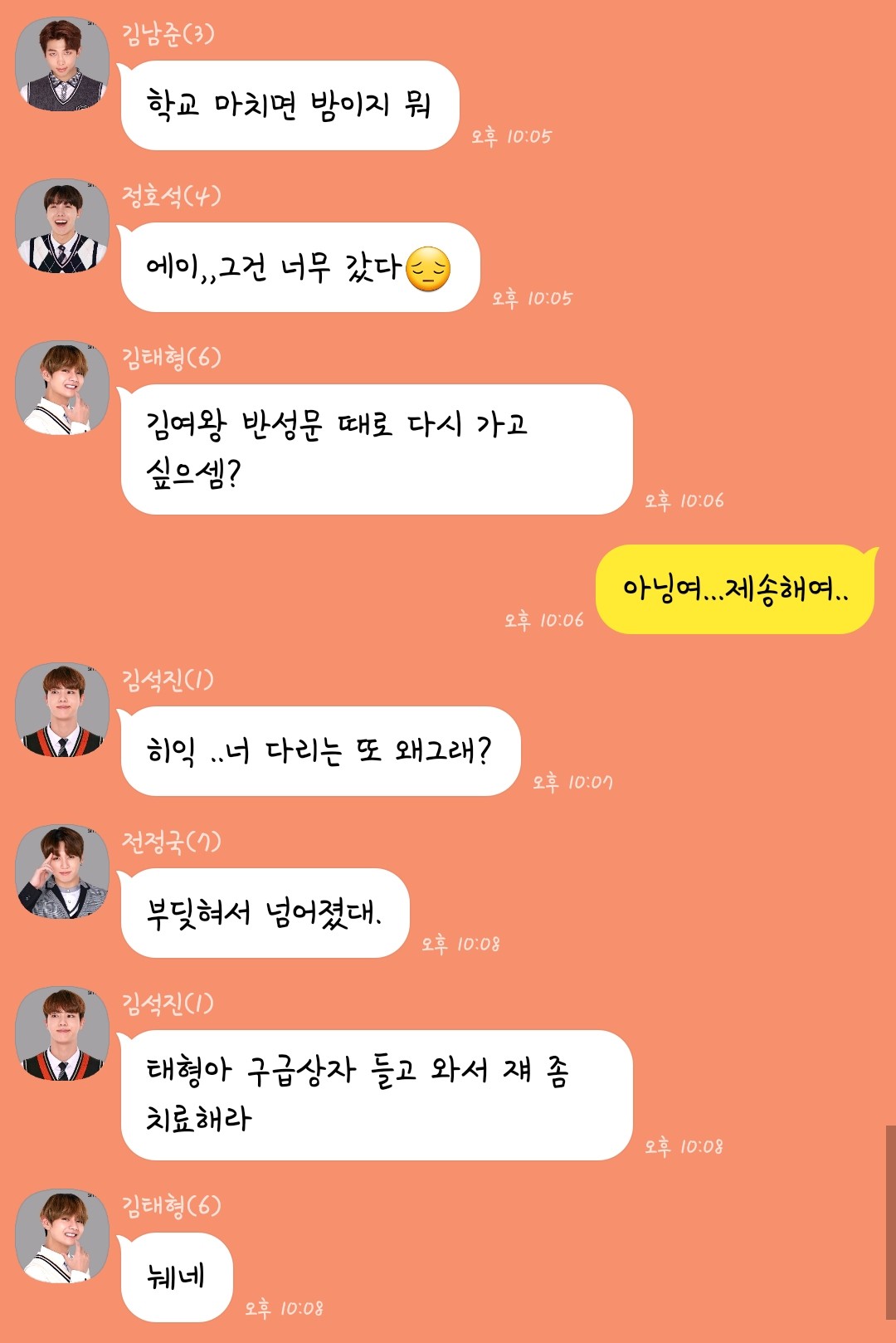Tap 김태형's avatar beside the 김여왕 반성문 message
Image resolution: width=896 pixels, height=1343 pixels.
62,388
